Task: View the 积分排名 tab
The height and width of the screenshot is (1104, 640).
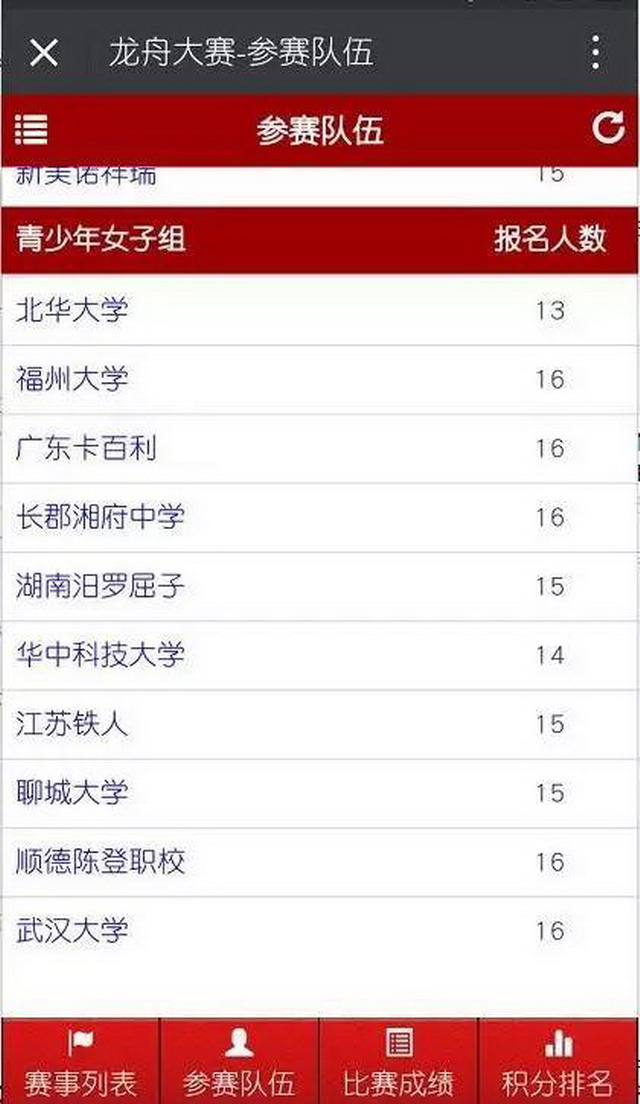Action: point(558,1061)
